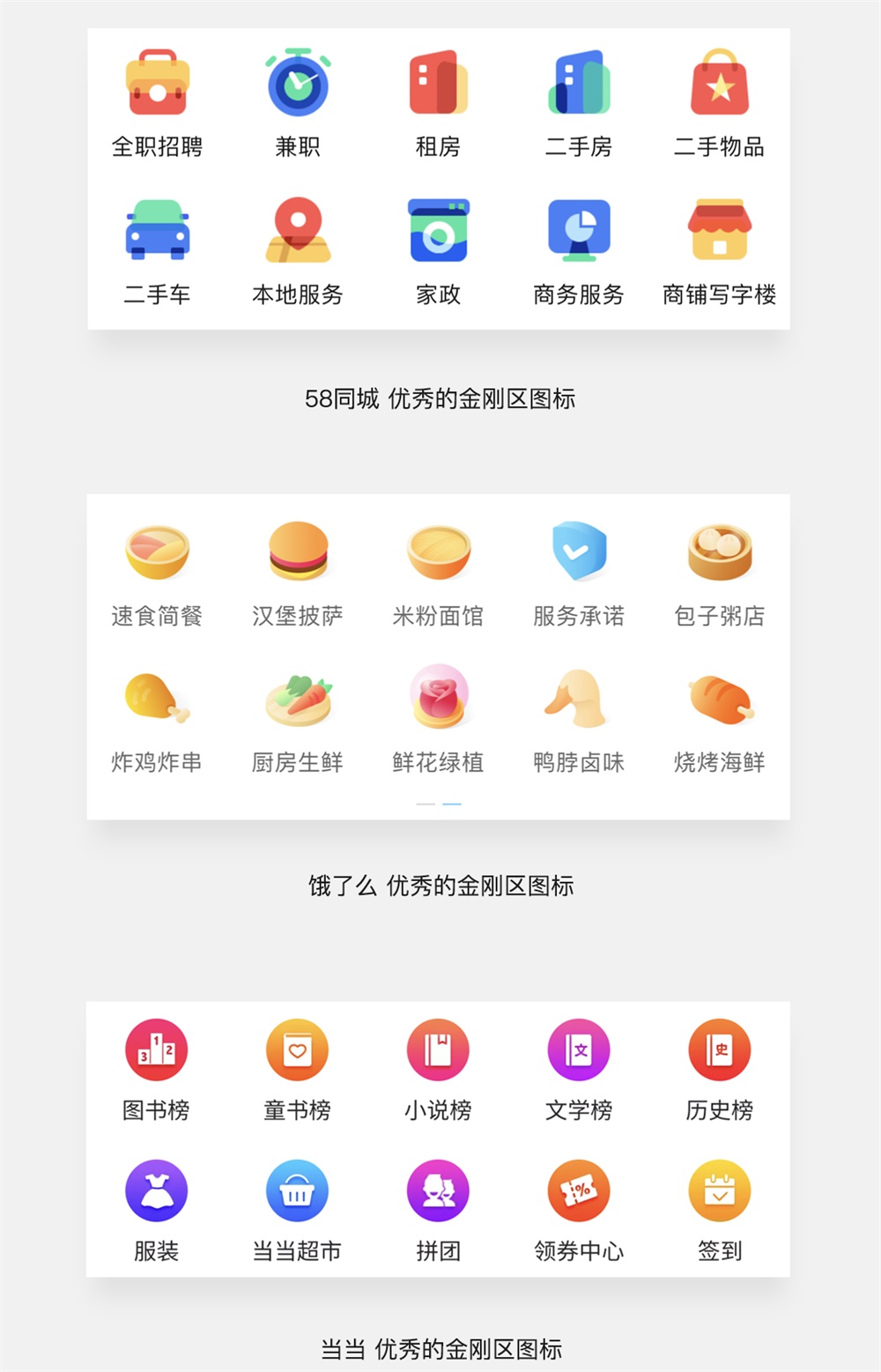Image resolution: width=881 pixels, height=1372 pixels.
Task: Select the 全职招聘 toolbox icon
Action: click(159, 84)
